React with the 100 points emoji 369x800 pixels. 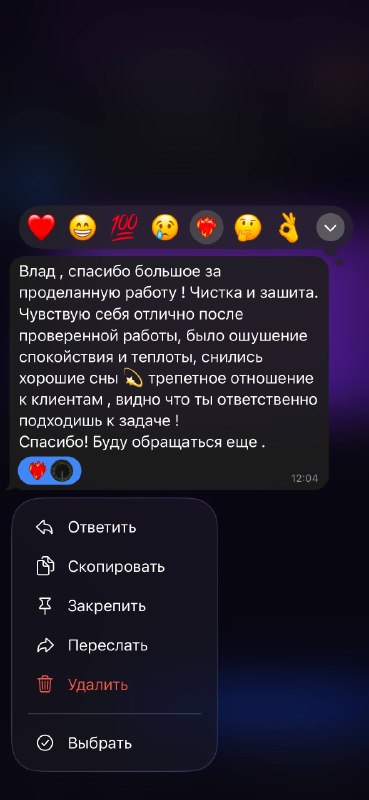[124, 228]
